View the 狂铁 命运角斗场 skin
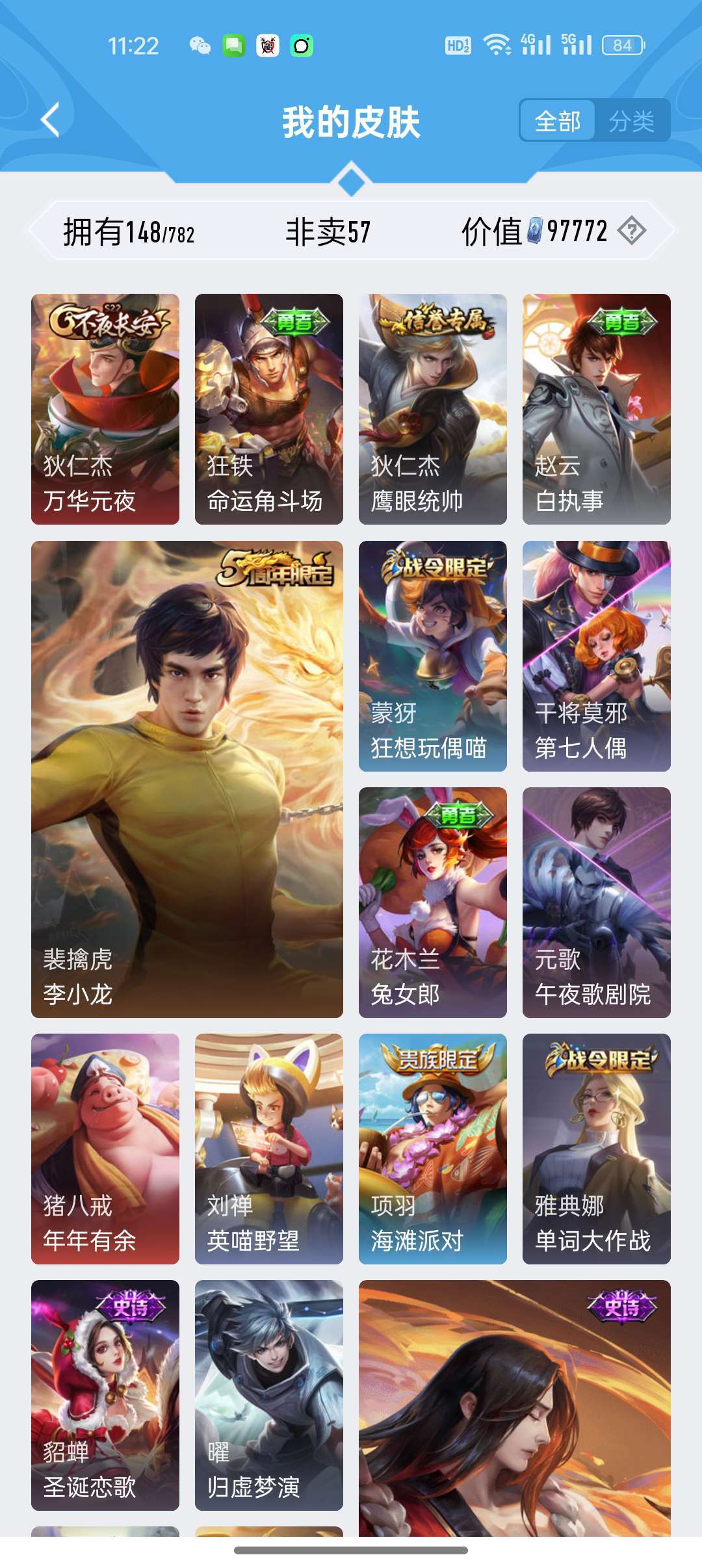 coord(269,409)
